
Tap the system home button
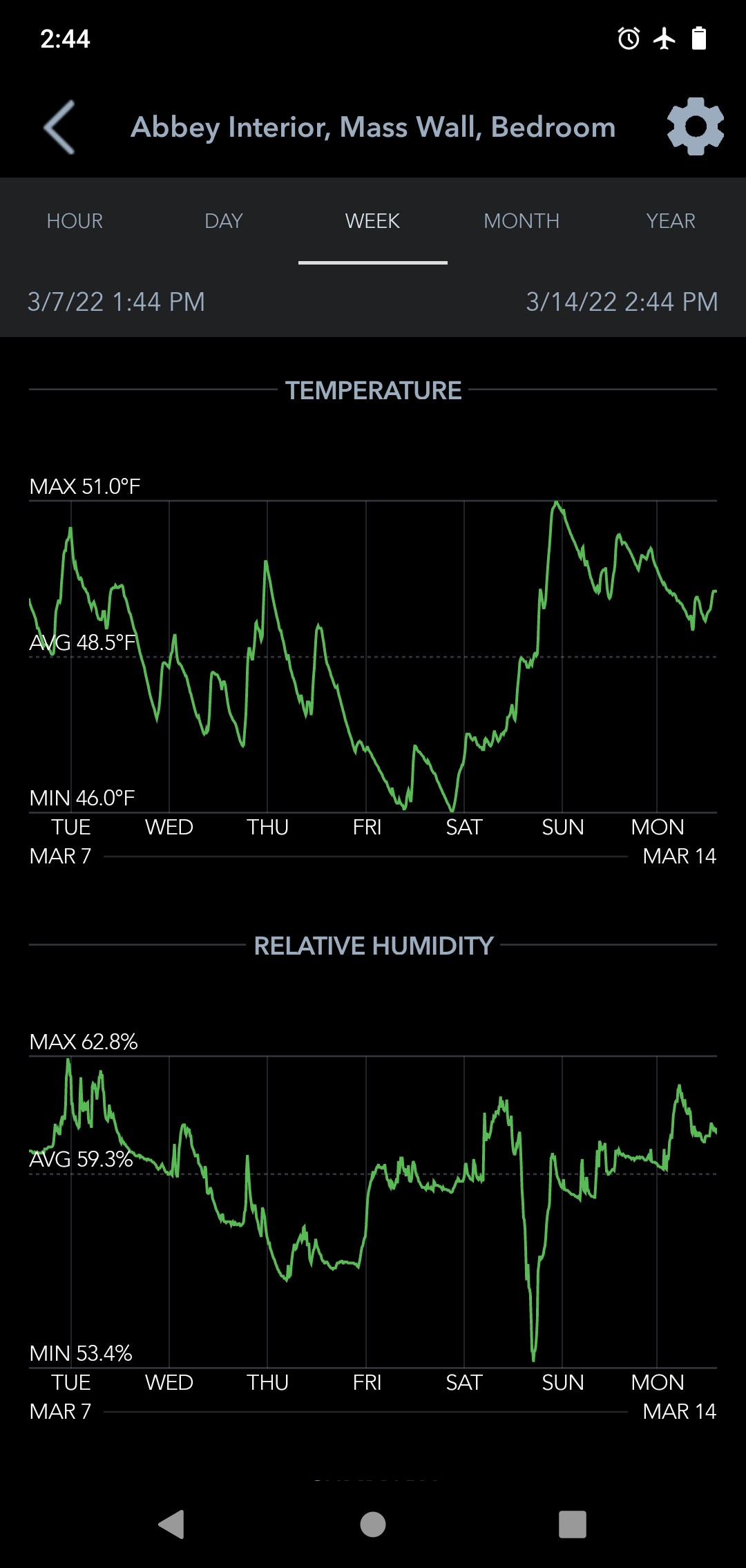click(x=373, y=1524)
